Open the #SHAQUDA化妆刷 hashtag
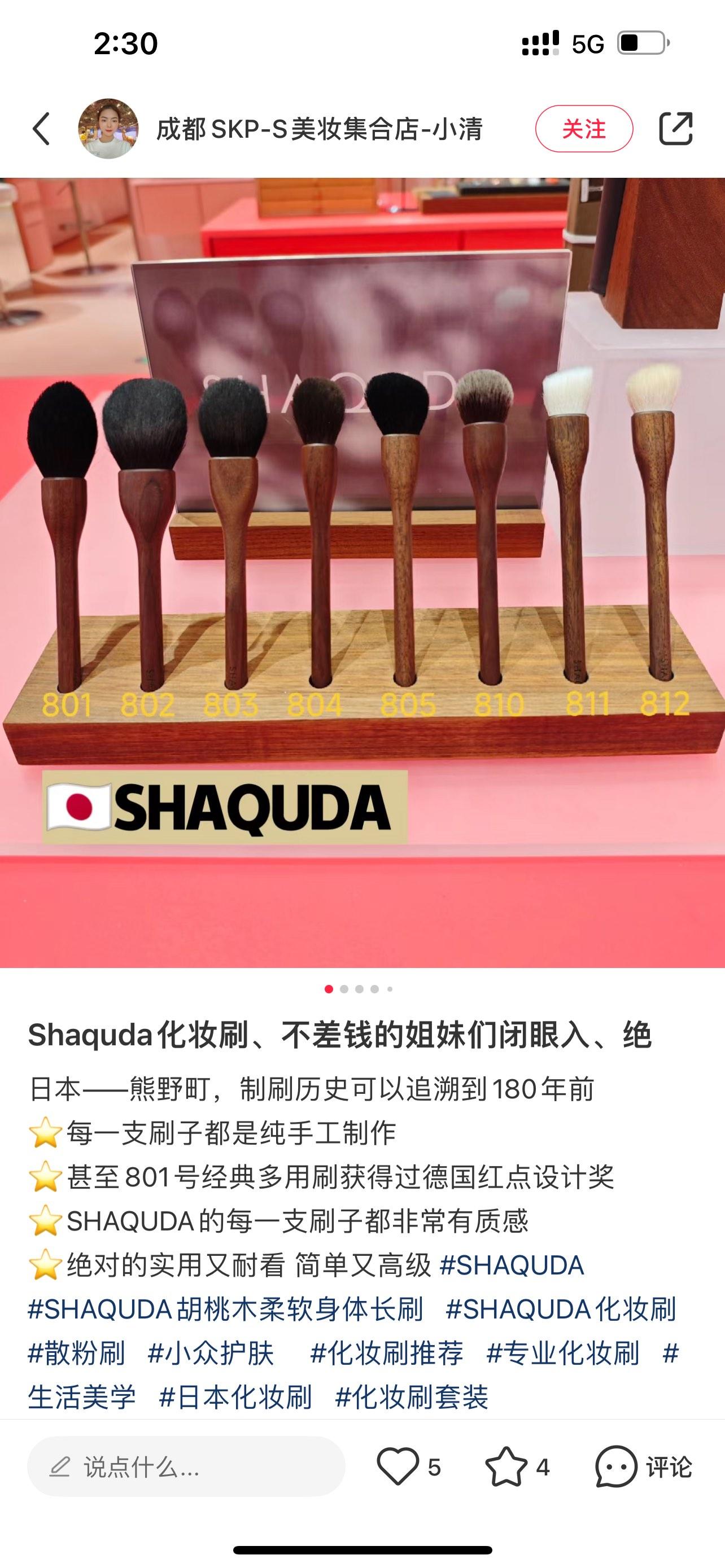 (x=561, y=1309)
